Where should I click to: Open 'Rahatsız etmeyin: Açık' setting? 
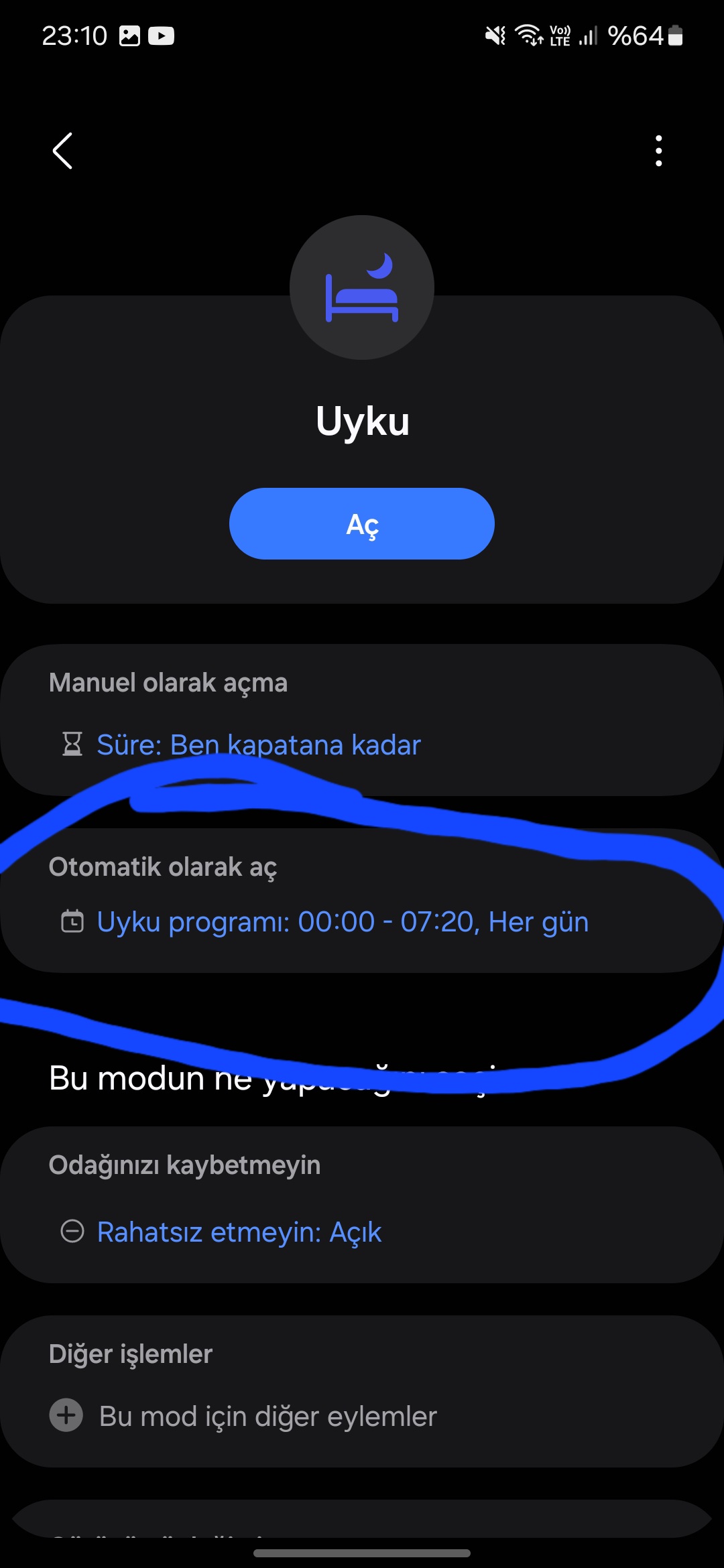click(239, 1232)
